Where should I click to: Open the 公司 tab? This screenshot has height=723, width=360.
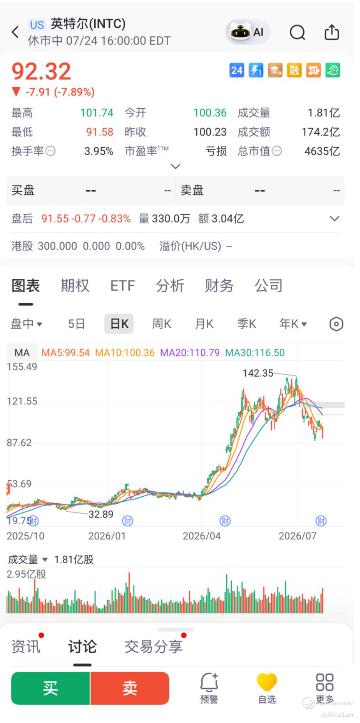[x=269, y=285]
